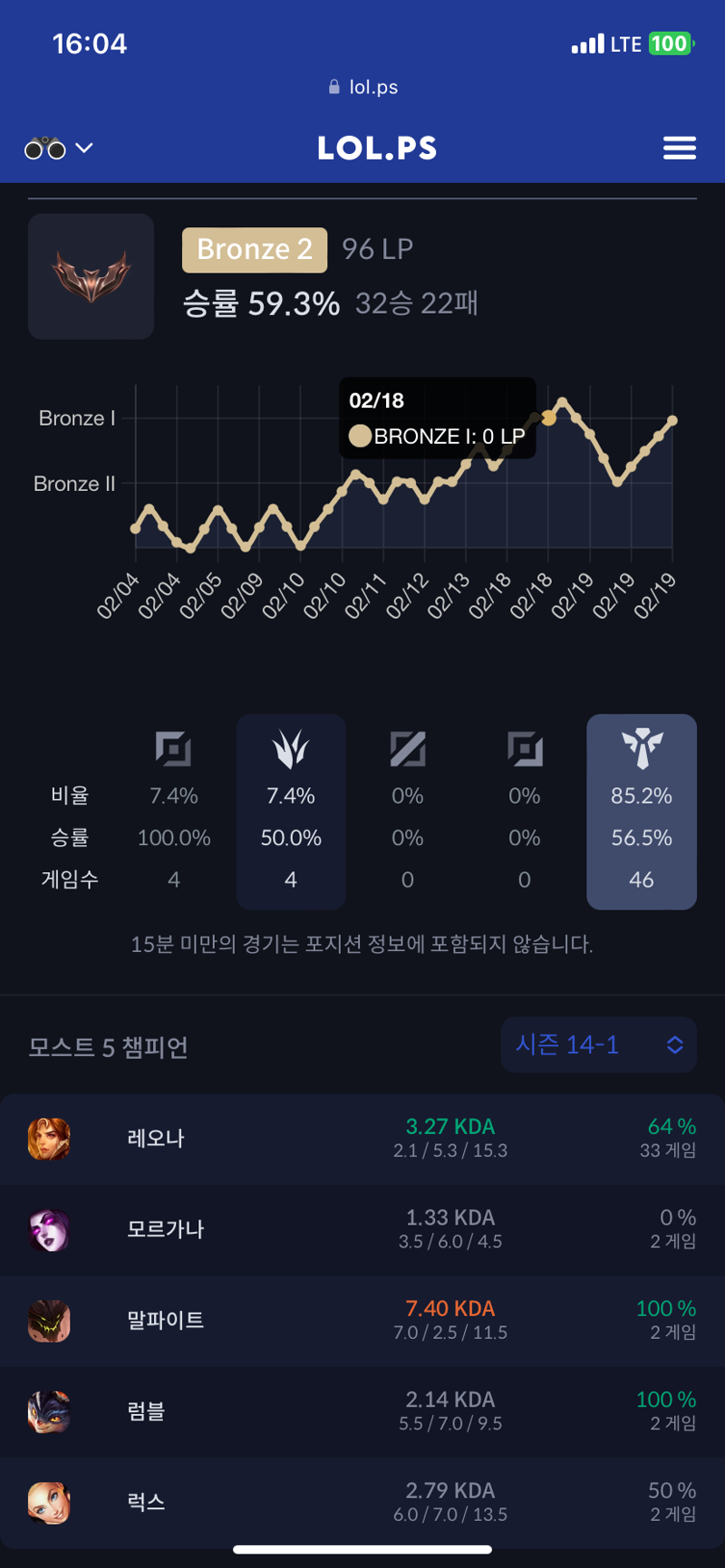Tap the highlighted 02/18 point on graph
The height and width of the screenshot is (1568, 725).
(x=548, y=418)
